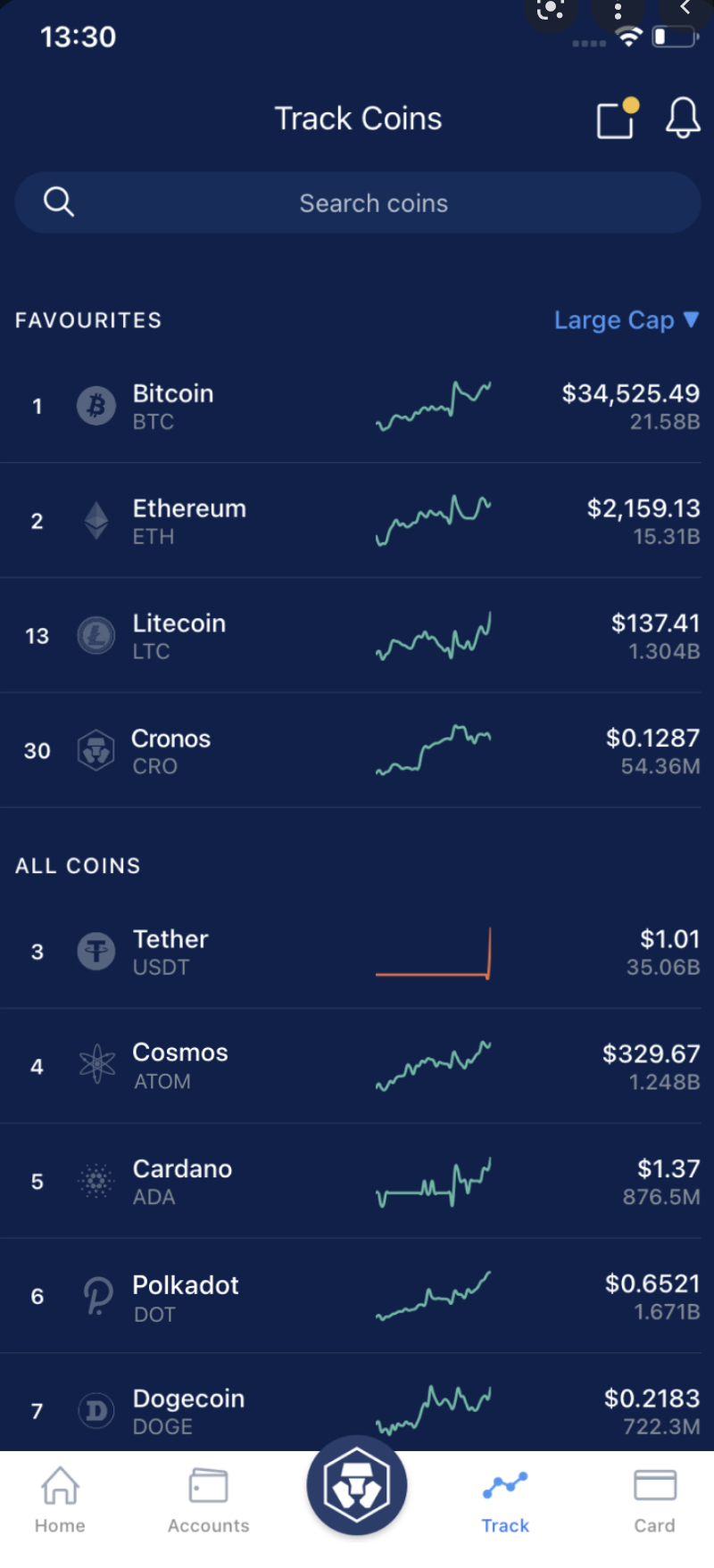This screenshot has width=714, height=1568.
Task: Open Cosmos ATOM details
Action: click(x=357, y=1067)
